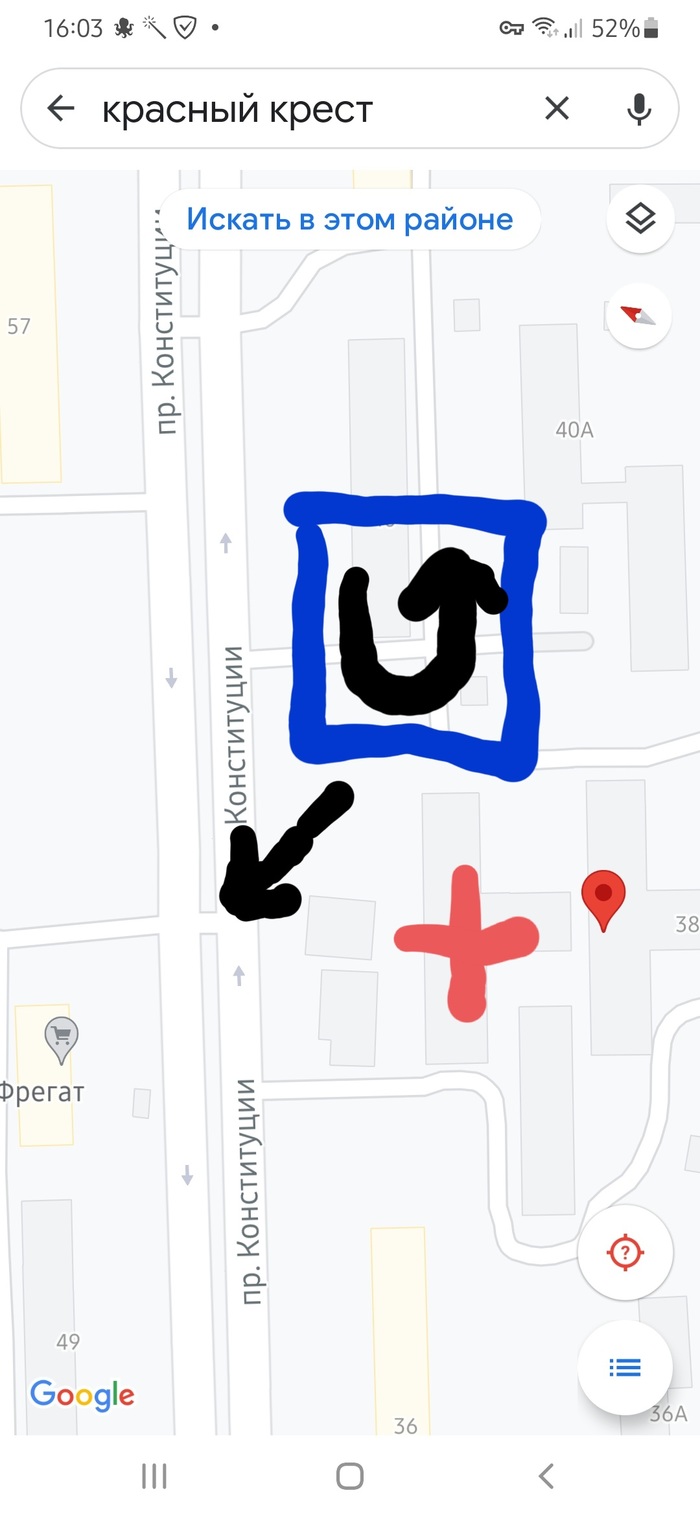The image size is (700, 1517).
Task: Tap "Искать в этом районе"
Action: pyautogui.click(x=349, y=219)
